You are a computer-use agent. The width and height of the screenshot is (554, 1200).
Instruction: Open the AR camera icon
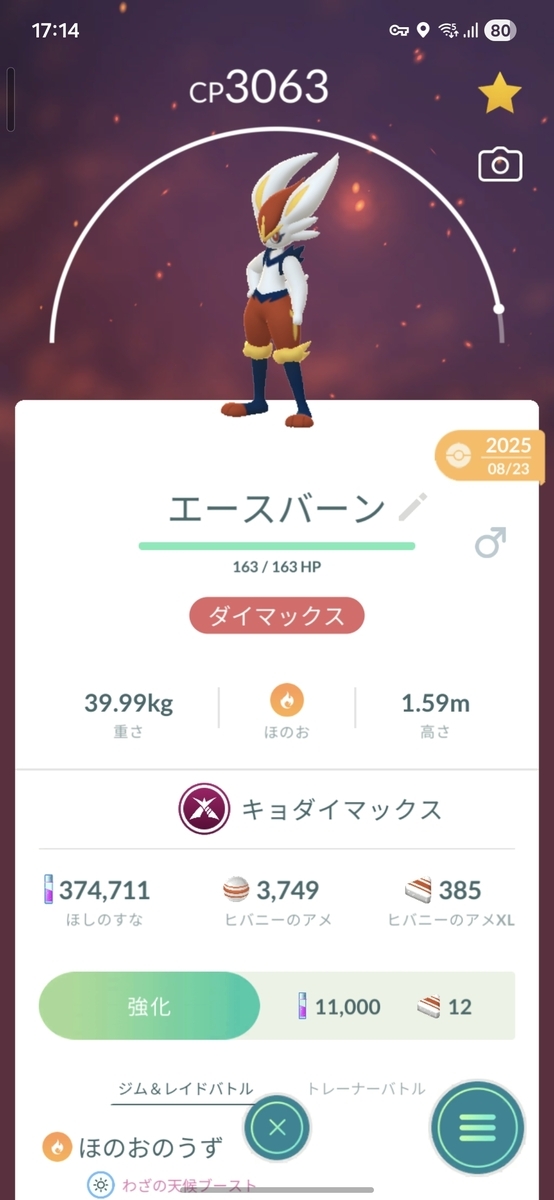(500, 163)
